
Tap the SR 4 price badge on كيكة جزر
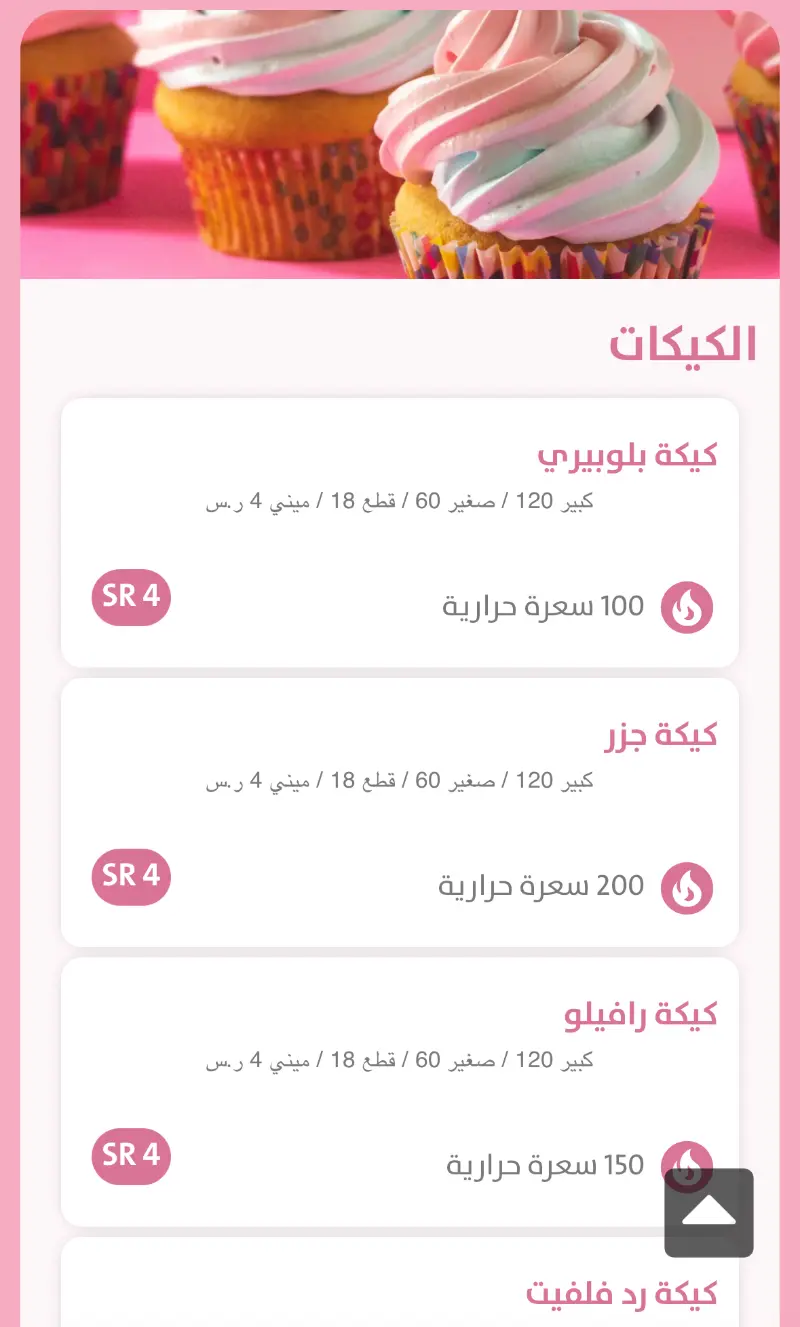pos(131,877)
